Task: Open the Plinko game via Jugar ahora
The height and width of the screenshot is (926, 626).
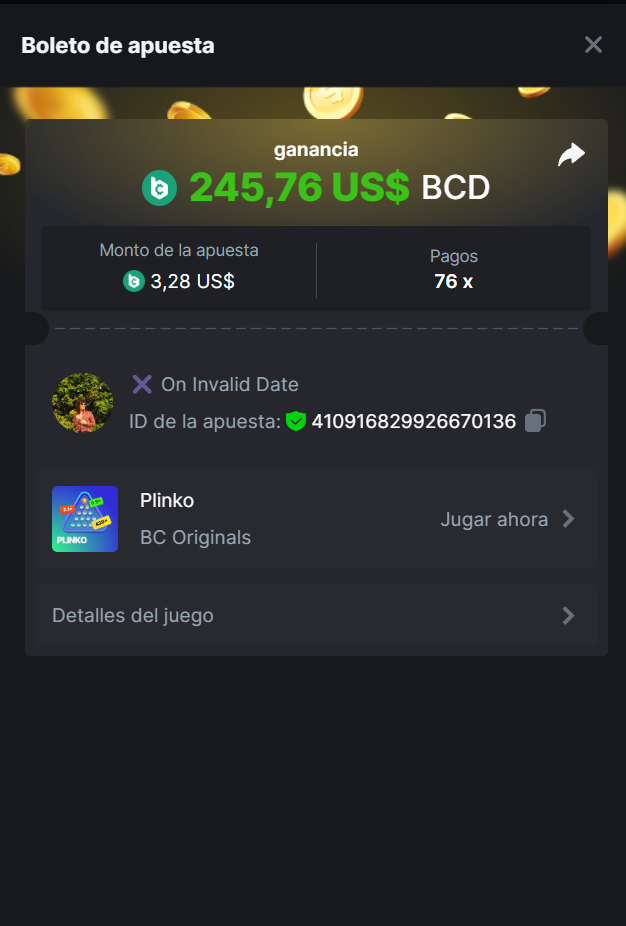Action: (x=507, y=519)
